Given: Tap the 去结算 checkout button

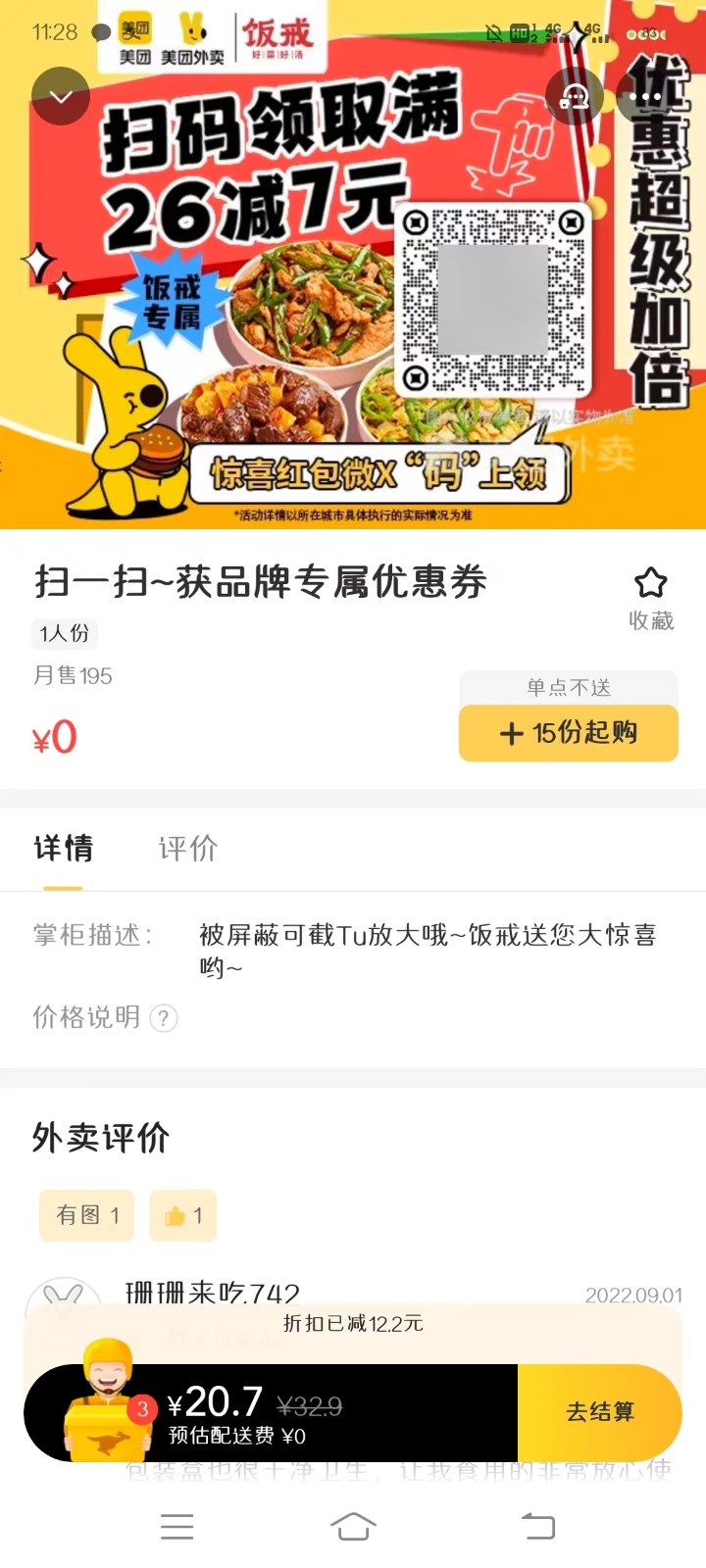Looking at the screenshot, I should click(600, 1412).
